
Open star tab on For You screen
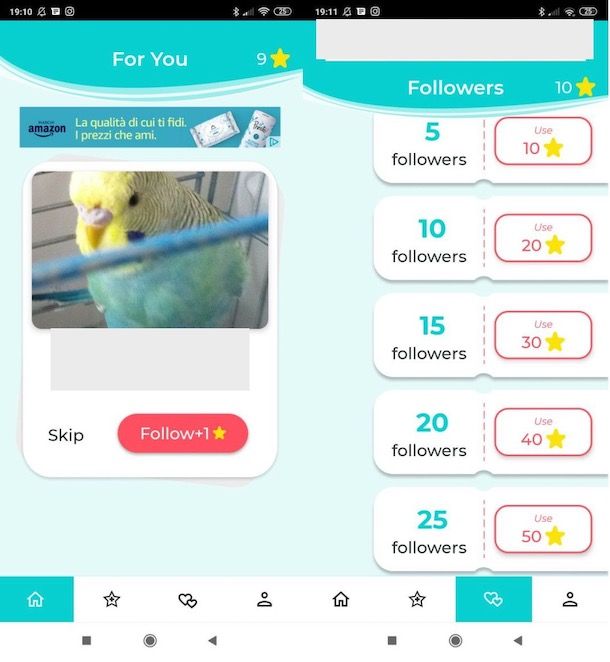coord(112,599)
